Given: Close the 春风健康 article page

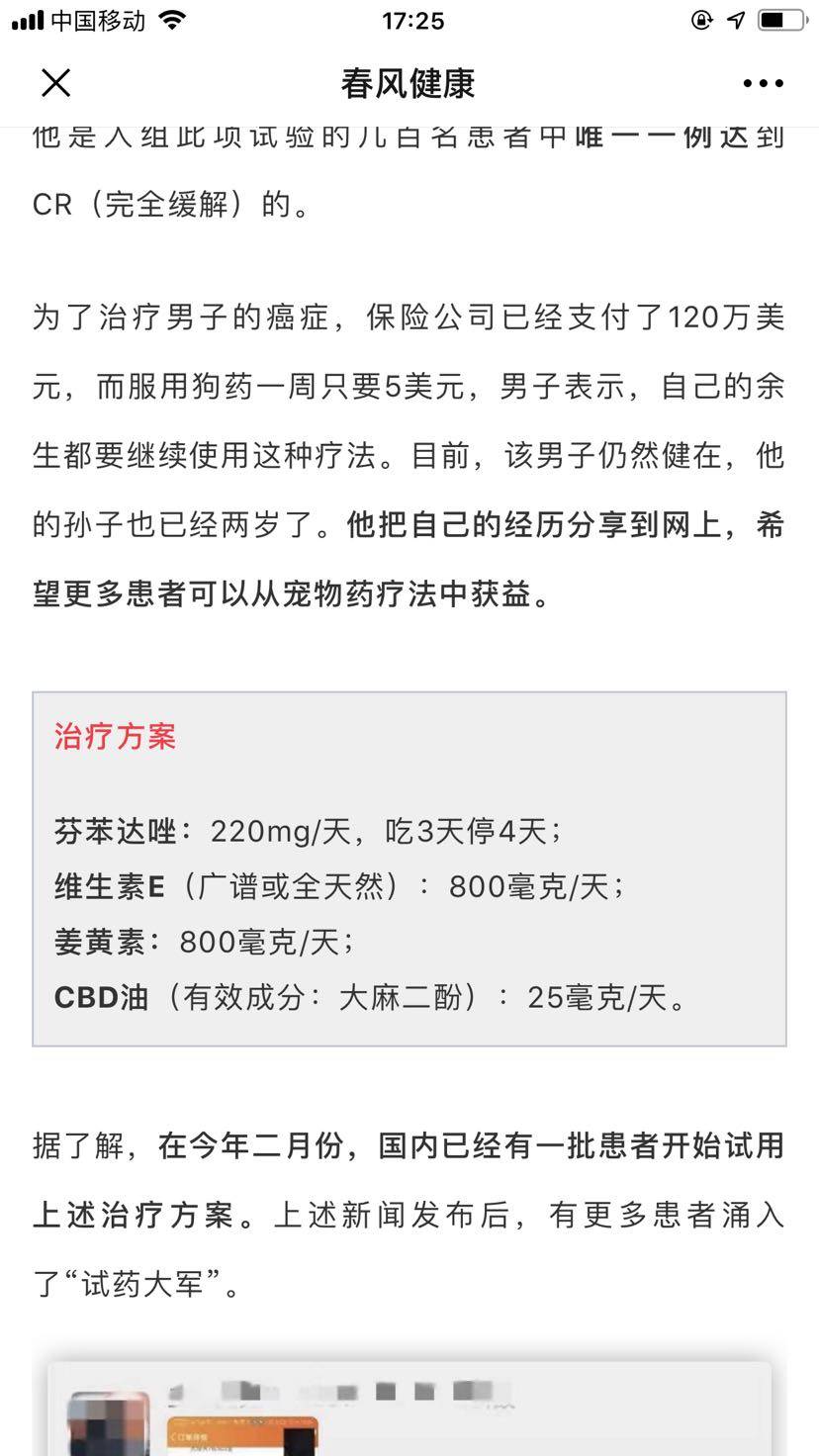Looking at the screenshot, I should tap(56, 83).
